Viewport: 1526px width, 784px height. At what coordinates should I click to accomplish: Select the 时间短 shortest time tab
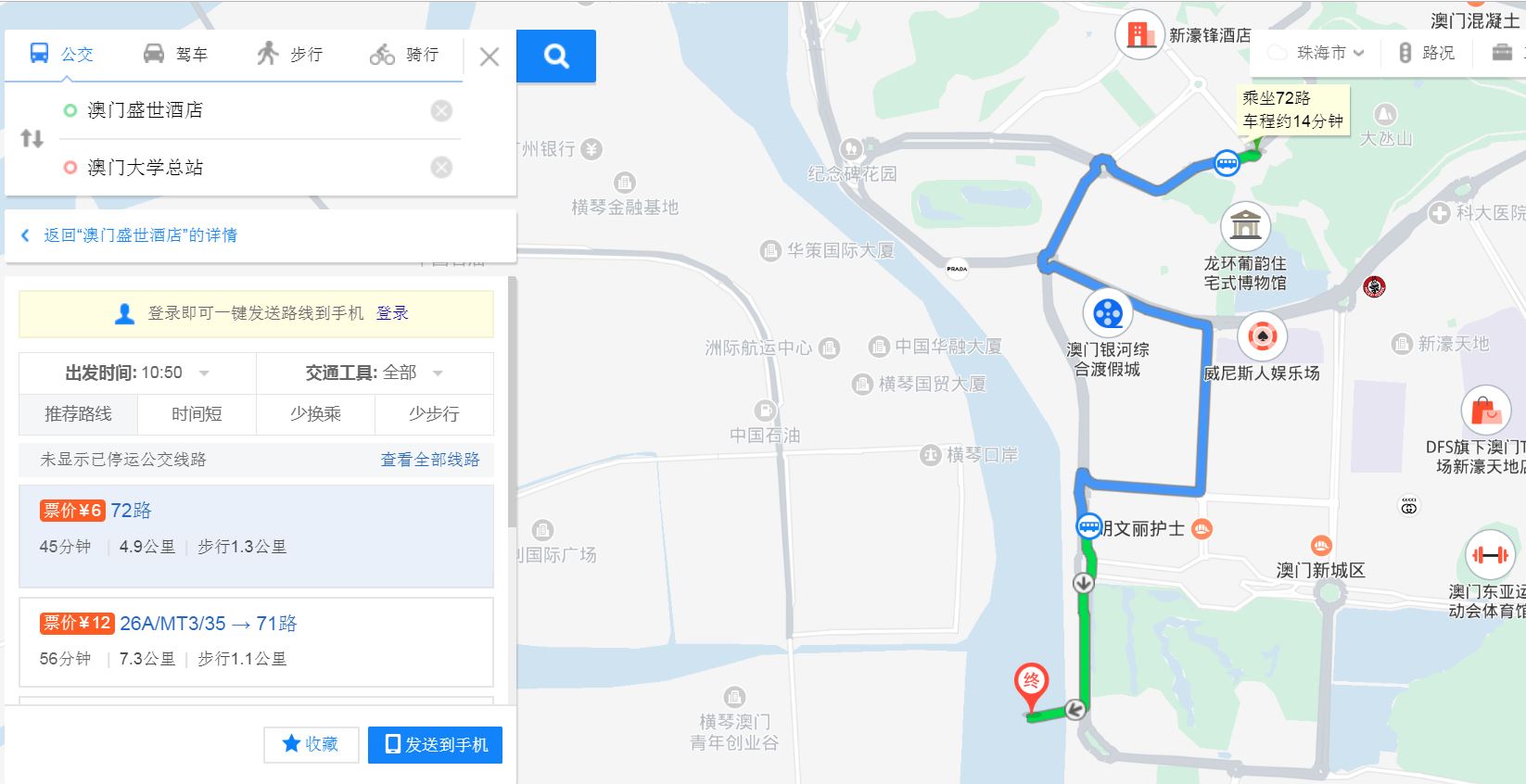pyautogui.click(x=197, y=414)
